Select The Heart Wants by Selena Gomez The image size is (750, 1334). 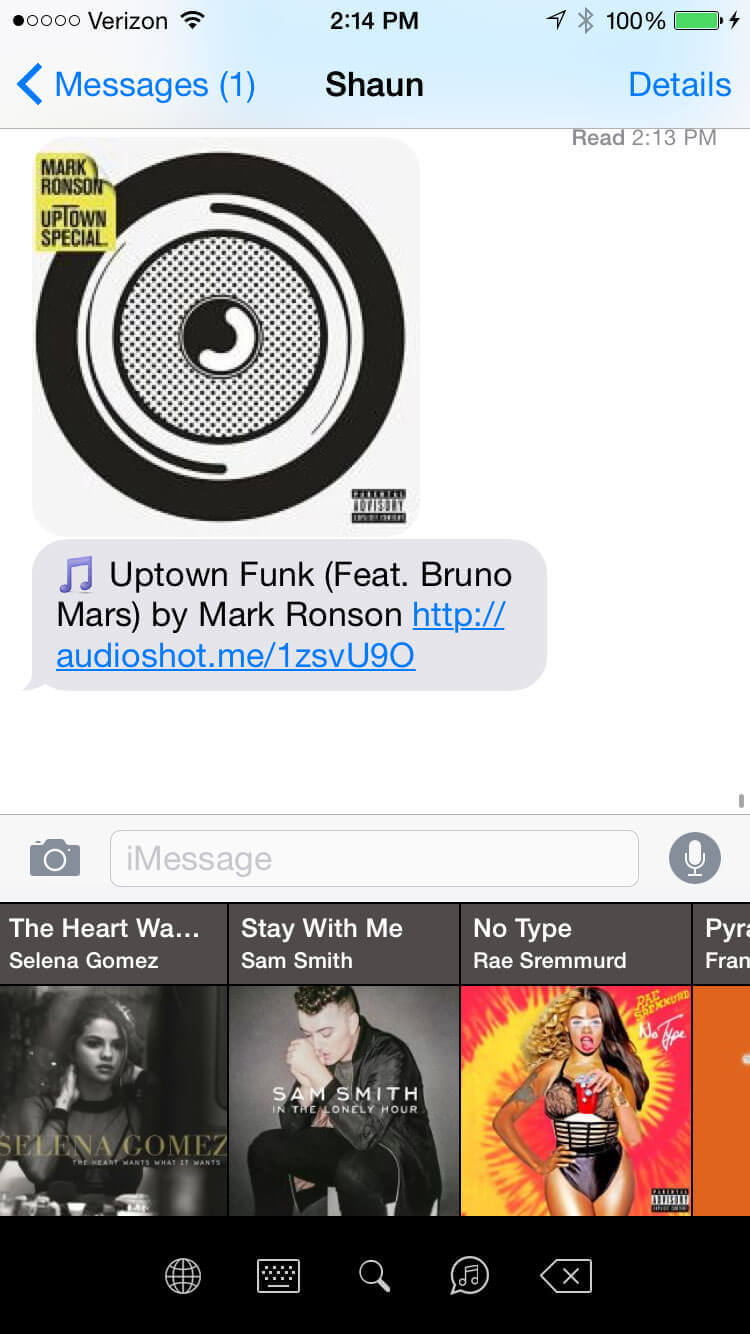[x=114, y=1060]
